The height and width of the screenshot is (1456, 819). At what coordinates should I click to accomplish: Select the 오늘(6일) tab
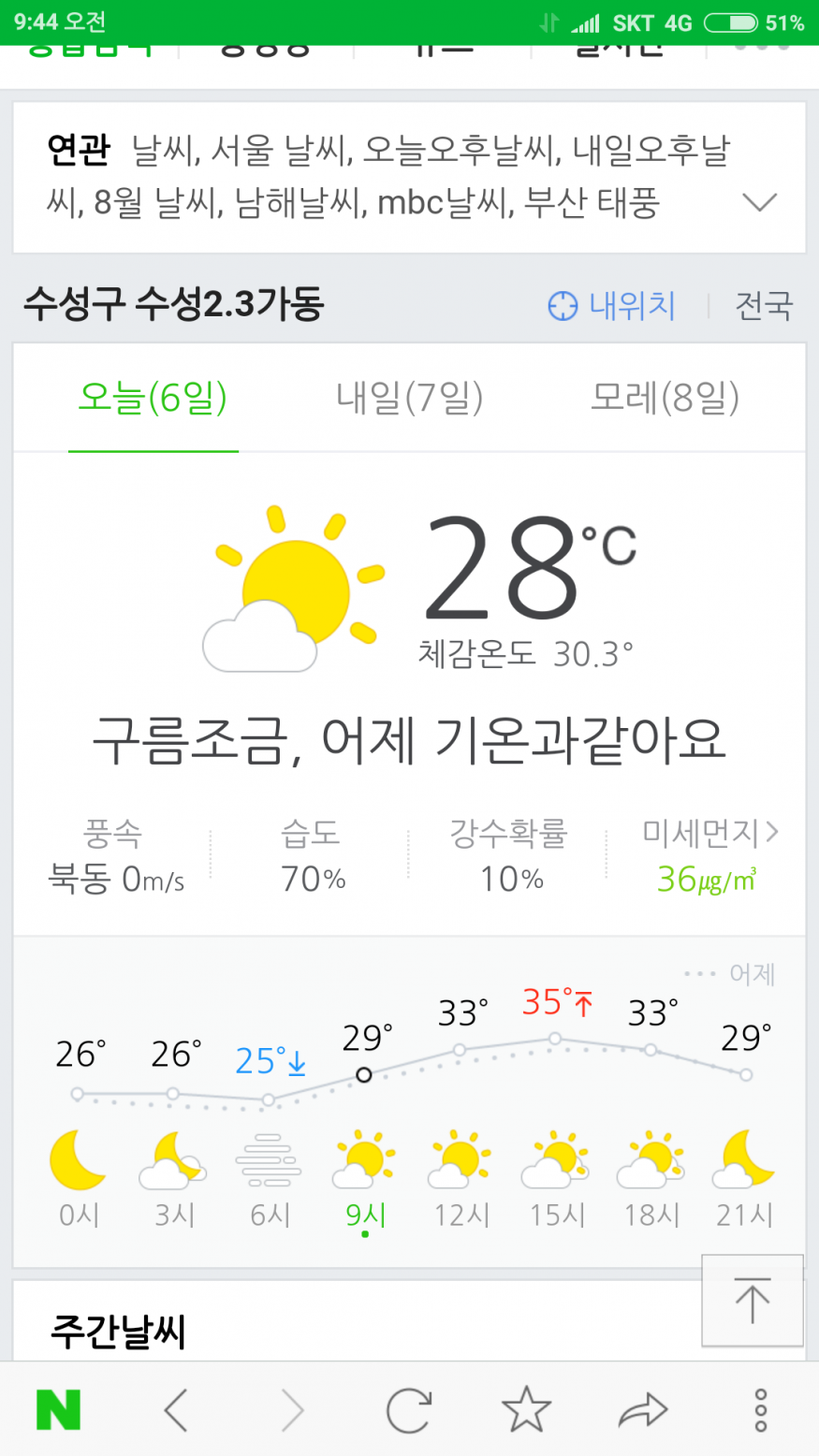click(153, 399)
